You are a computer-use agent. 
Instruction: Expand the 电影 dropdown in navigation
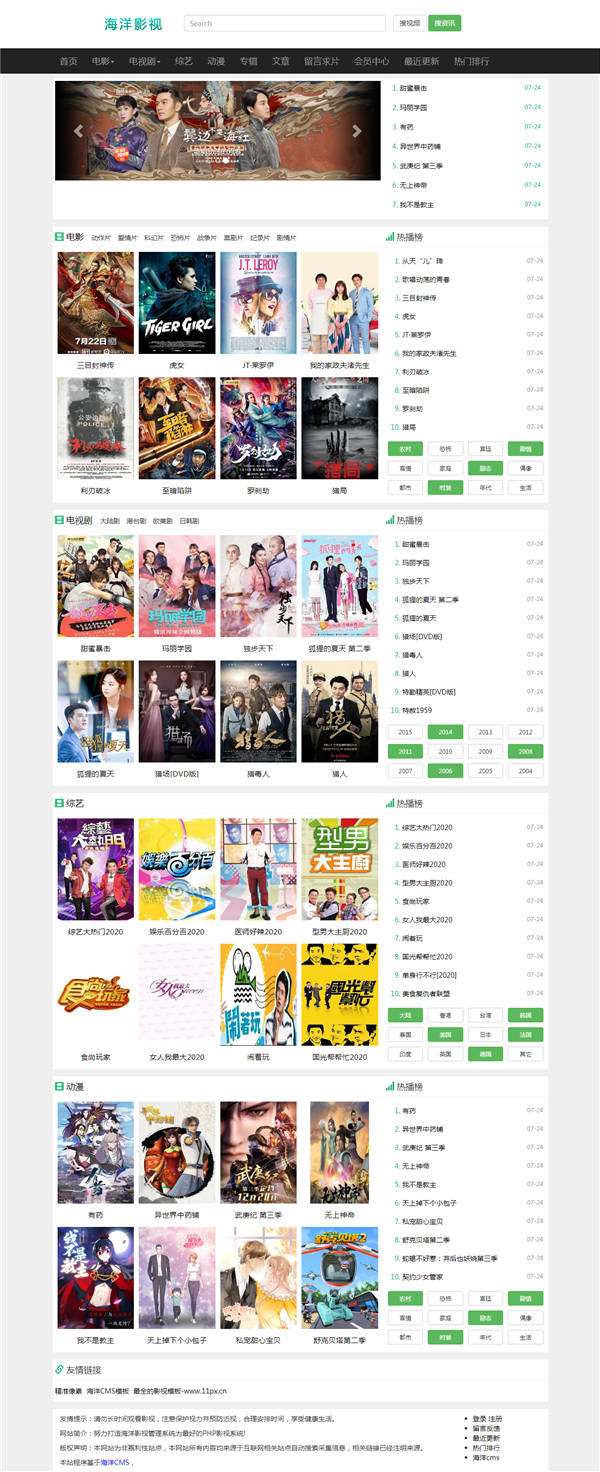coord(103,61)
